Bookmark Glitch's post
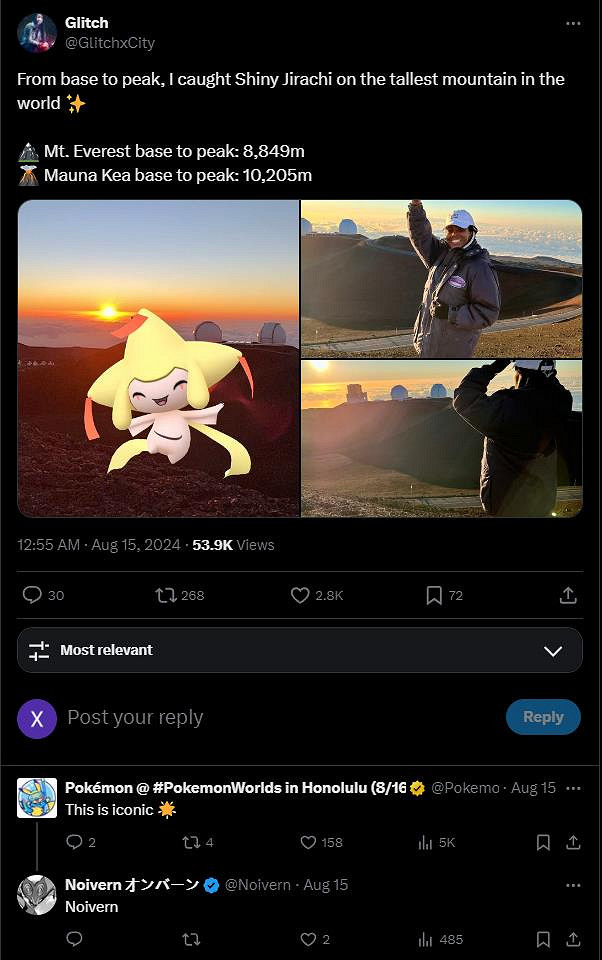 [434, 595]
